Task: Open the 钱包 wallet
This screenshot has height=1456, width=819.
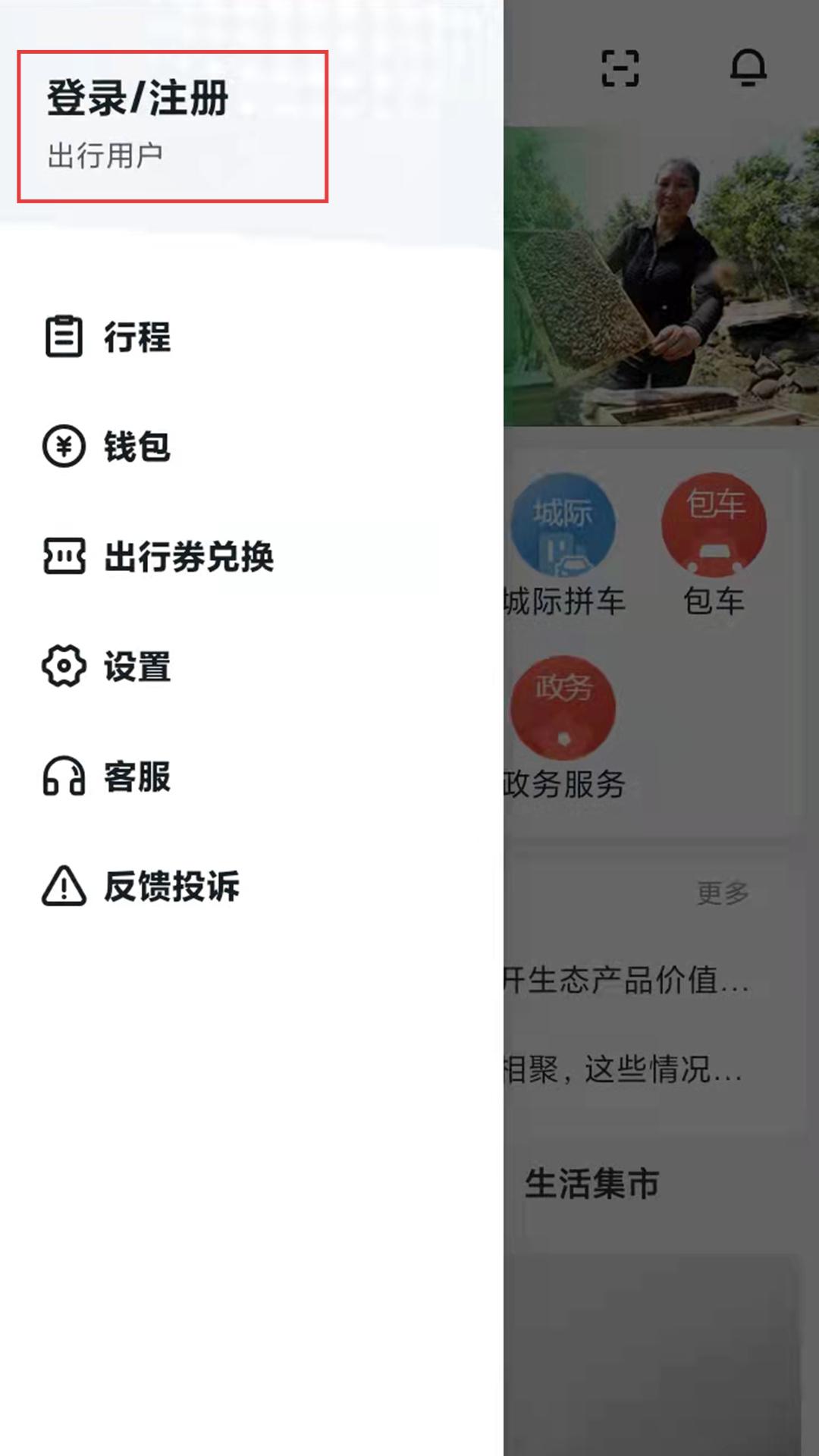Action: (136, 446)
